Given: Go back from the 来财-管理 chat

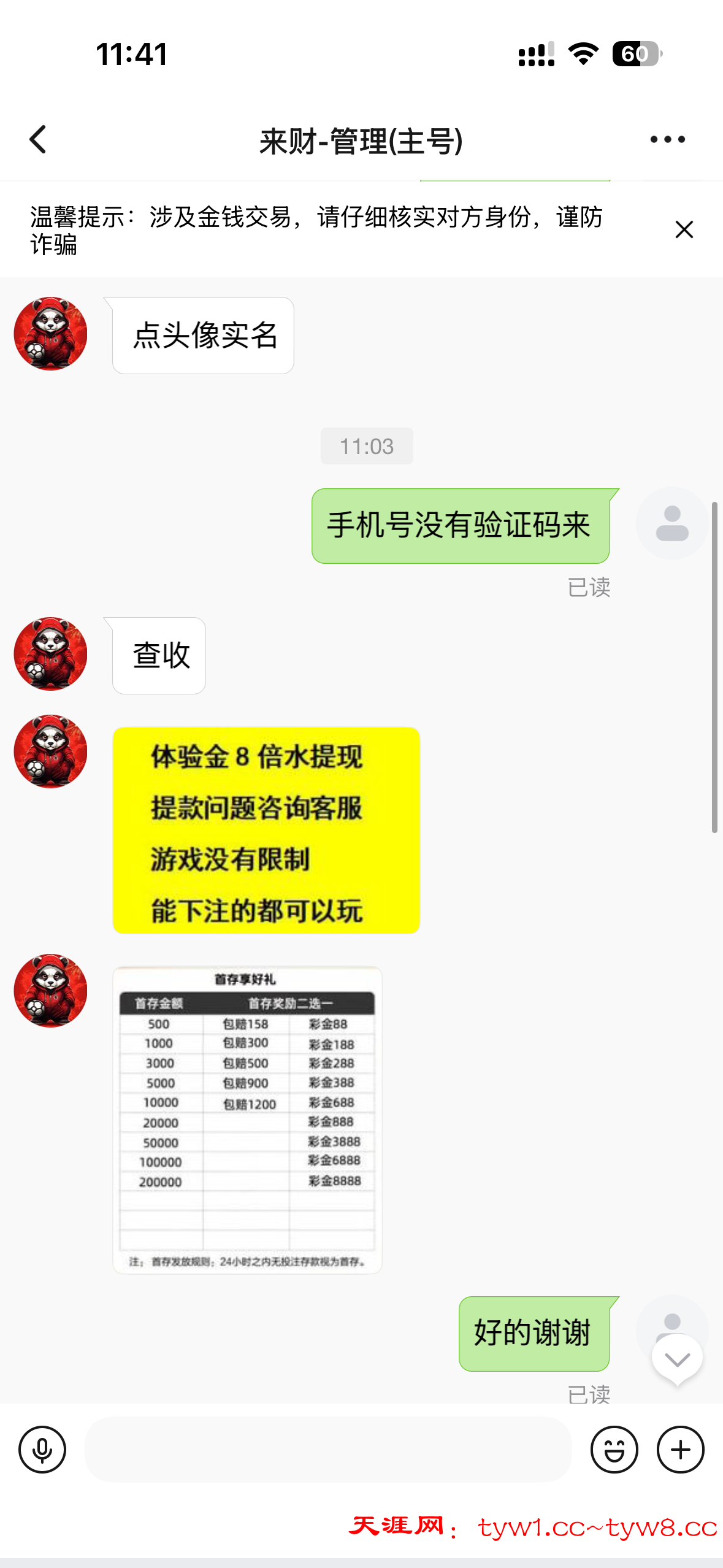Looking at the screenshot, I should [38, 139].
